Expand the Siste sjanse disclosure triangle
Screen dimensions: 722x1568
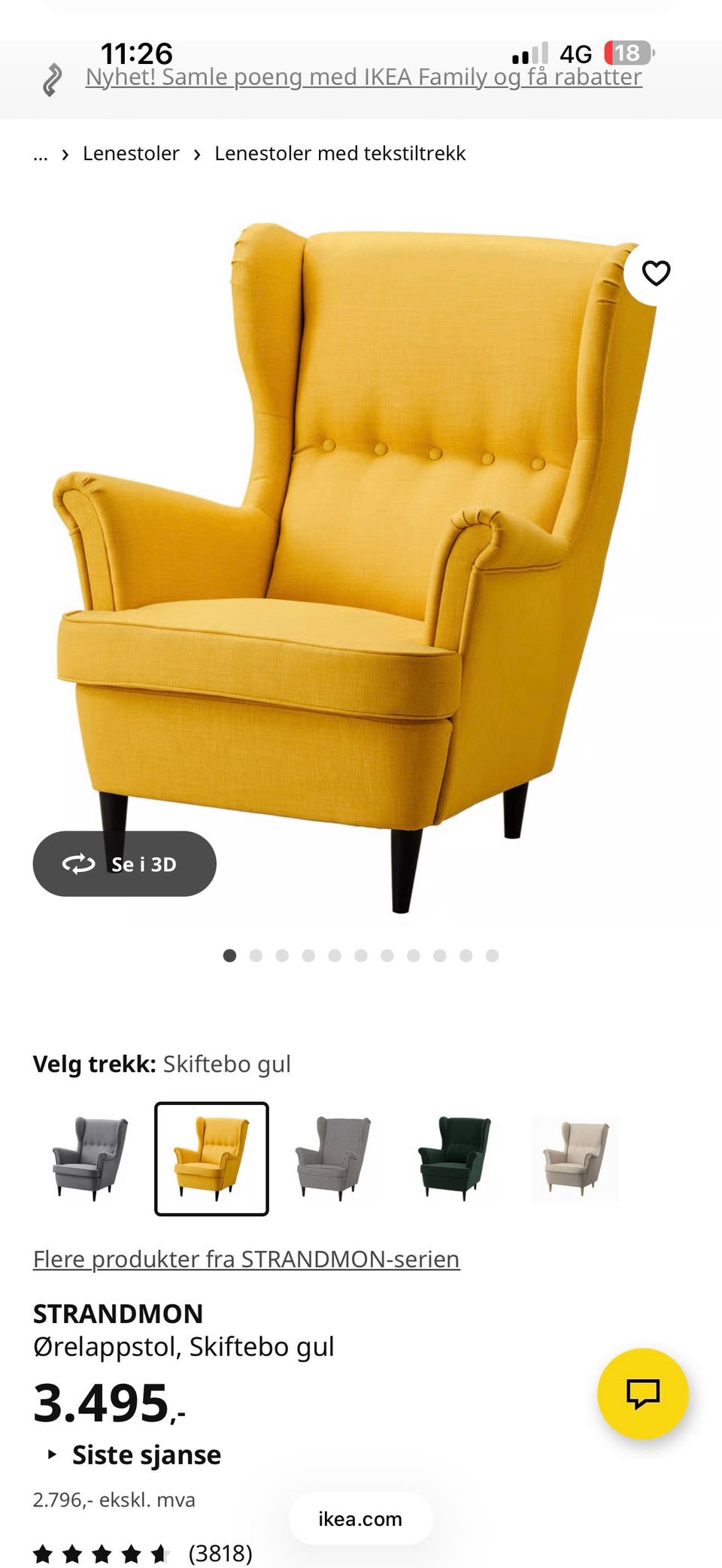[x=50, y=1454]
